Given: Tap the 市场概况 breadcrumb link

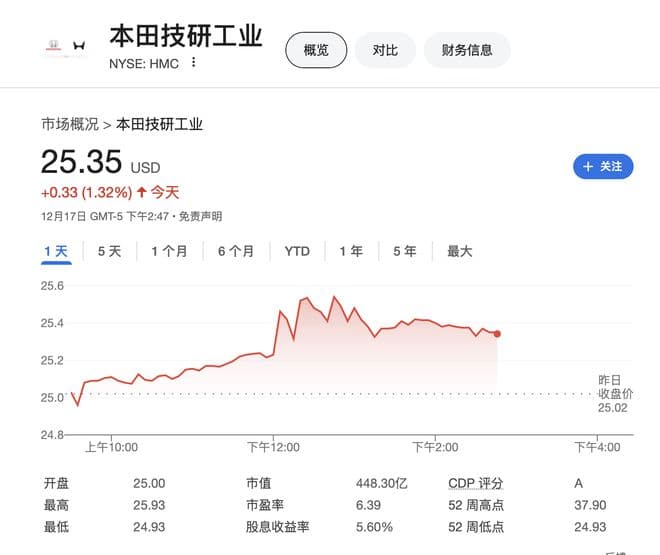Looking at the screenshot, I should pyautogui.click(x=69, y=125).
